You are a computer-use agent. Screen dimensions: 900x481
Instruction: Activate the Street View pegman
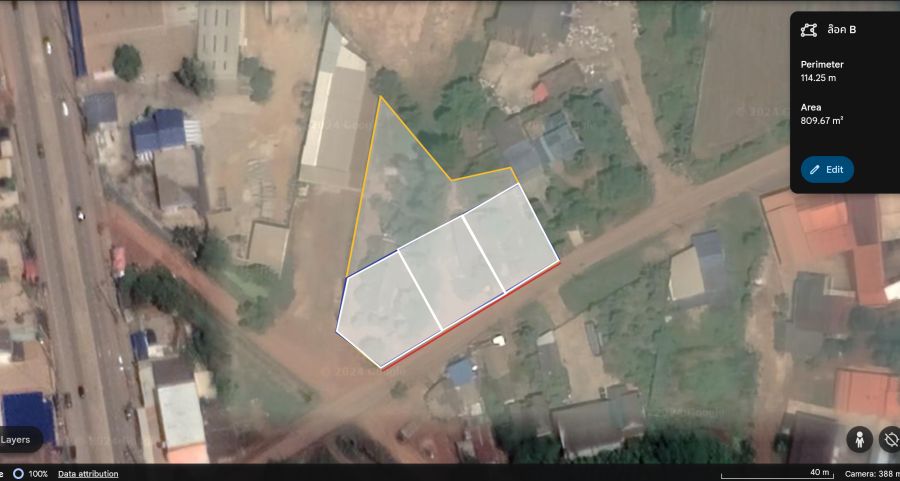pos(858,438)
